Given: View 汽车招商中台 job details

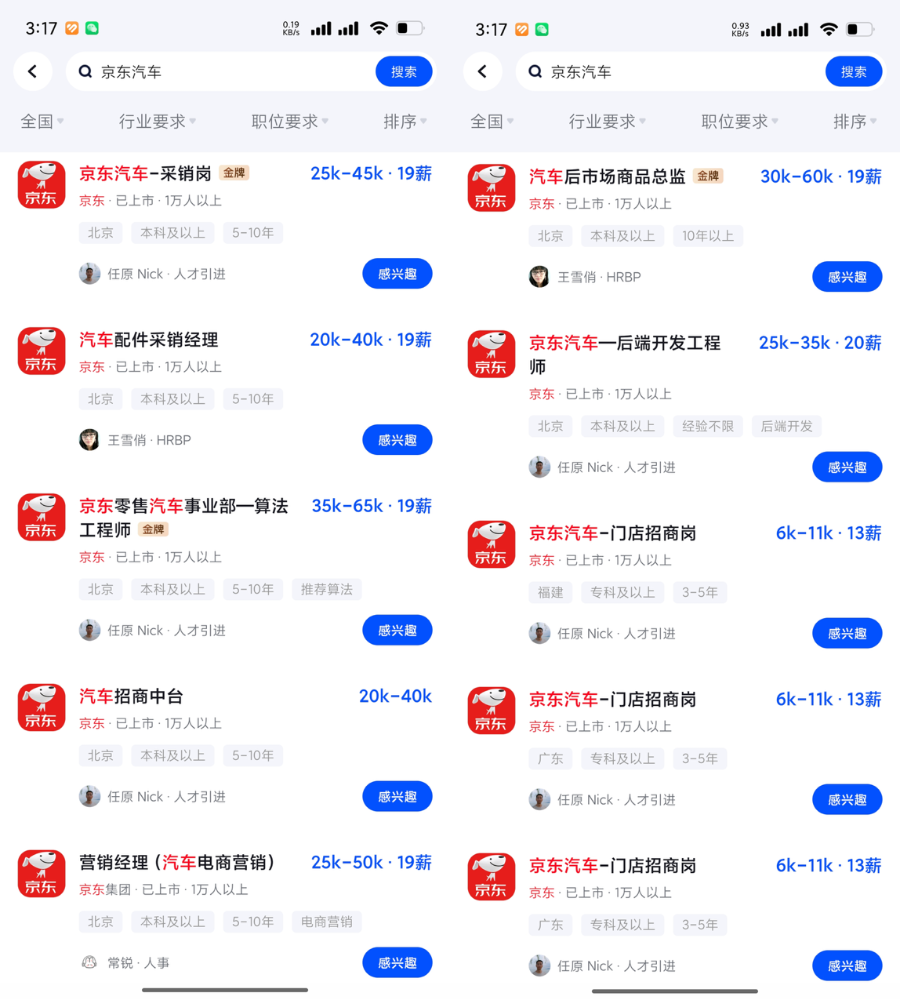Looking at the screenshot, I should pyautogui.click(x=131, y=696).
